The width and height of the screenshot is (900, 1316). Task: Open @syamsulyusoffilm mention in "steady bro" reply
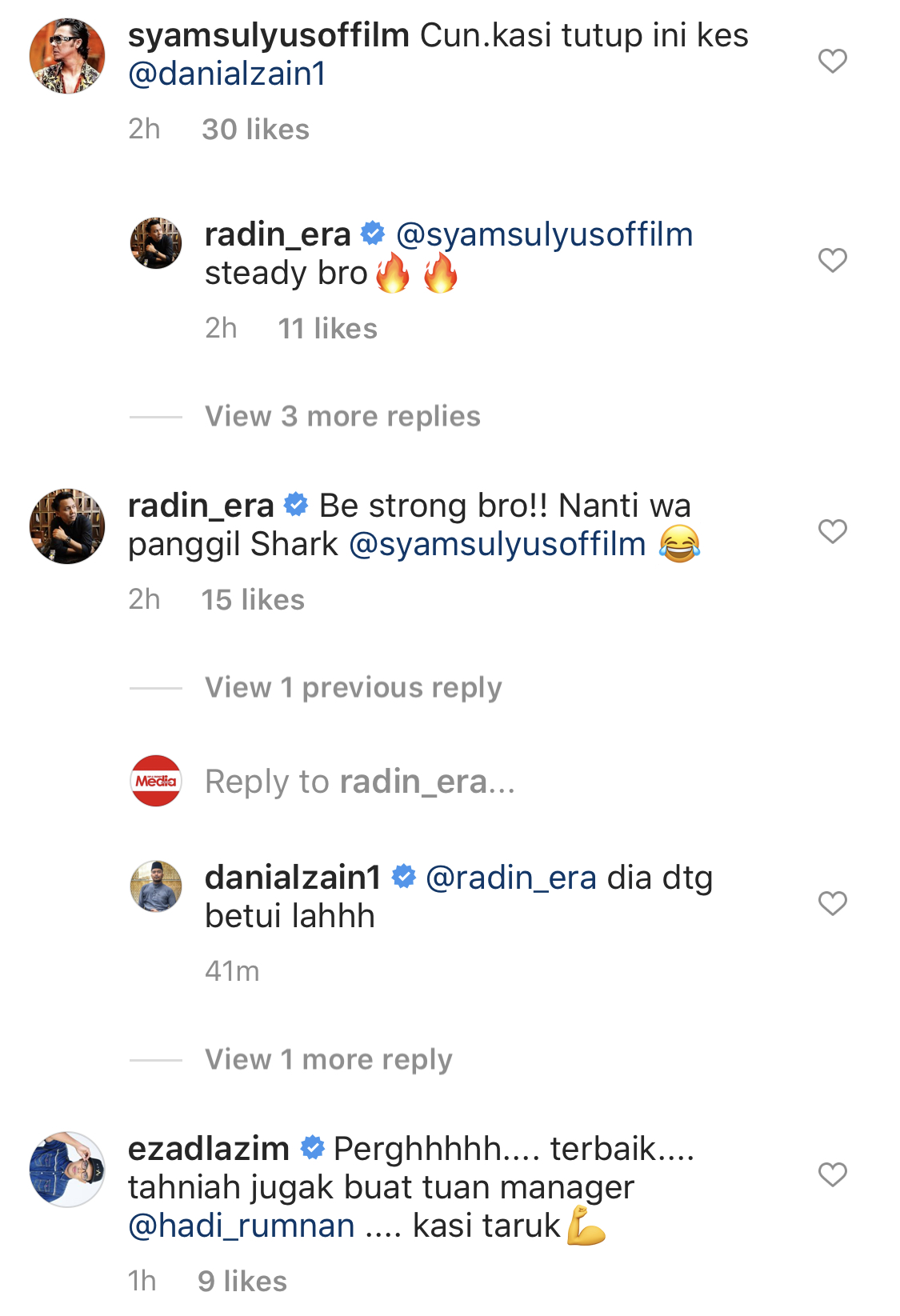(544, 235)
